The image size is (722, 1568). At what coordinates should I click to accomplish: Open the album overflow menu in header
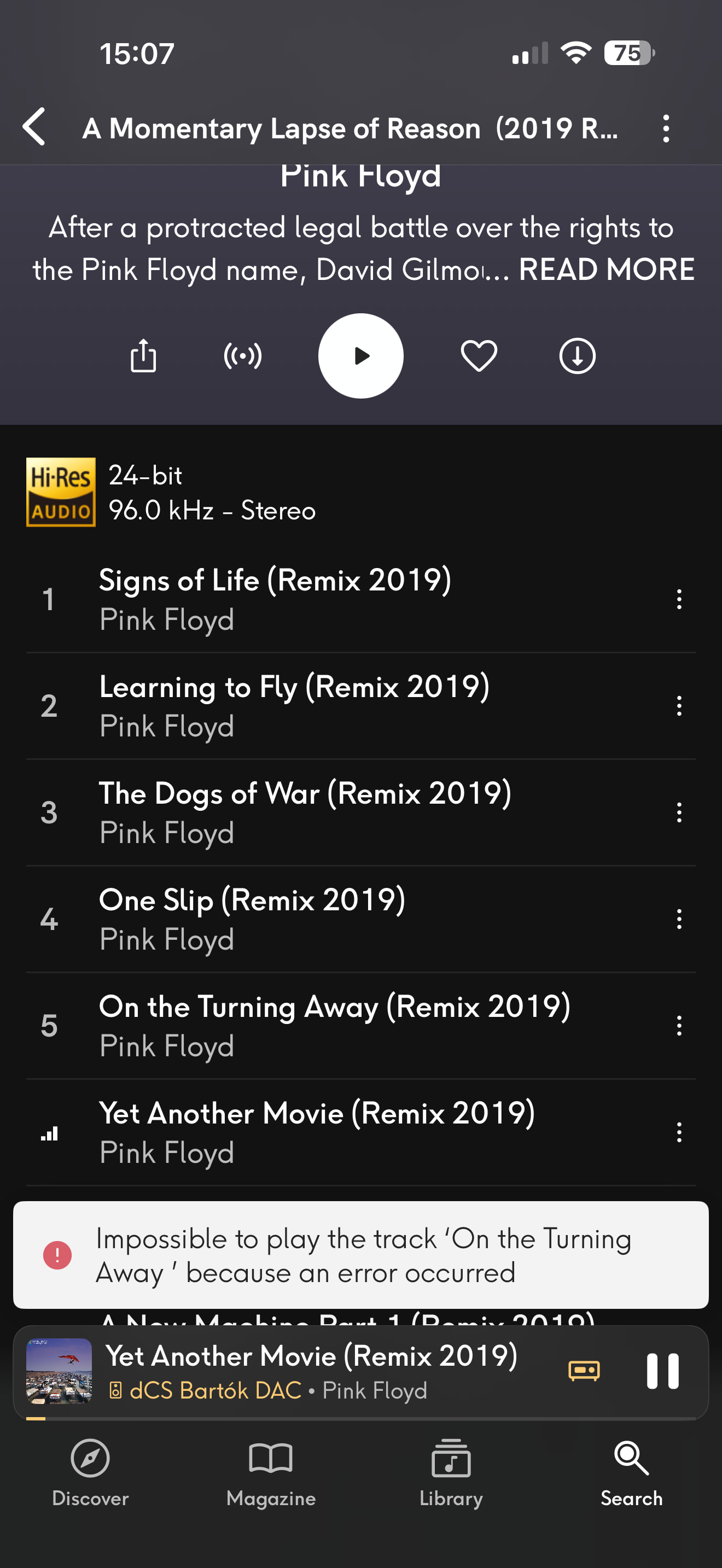click(666, 128)
